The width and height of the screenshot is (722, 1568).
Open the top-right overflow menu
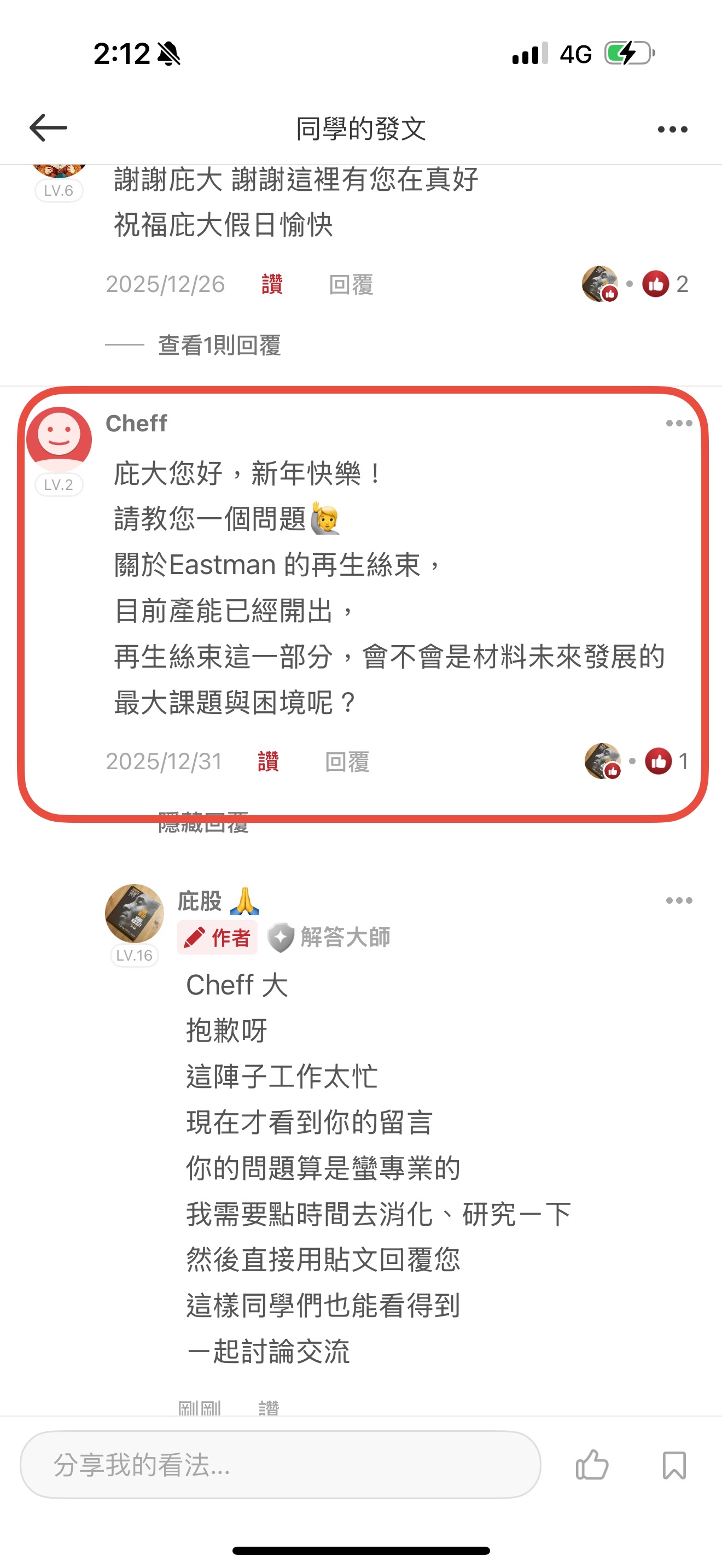672,129
